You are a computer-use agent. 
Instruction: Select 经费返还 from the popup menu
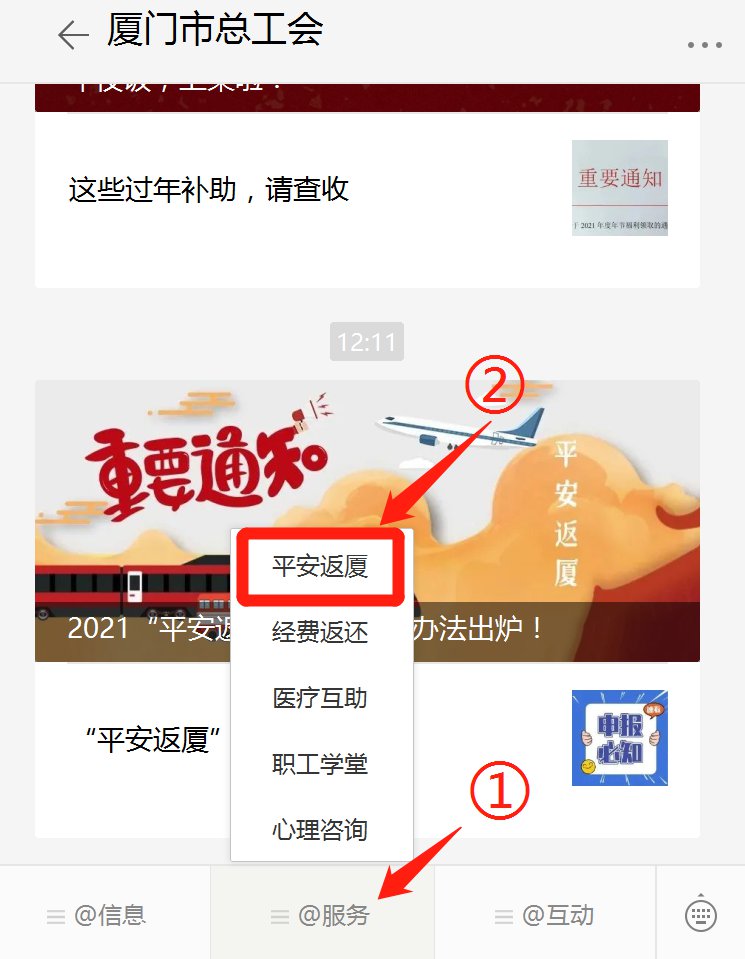(x=320, y=632)
